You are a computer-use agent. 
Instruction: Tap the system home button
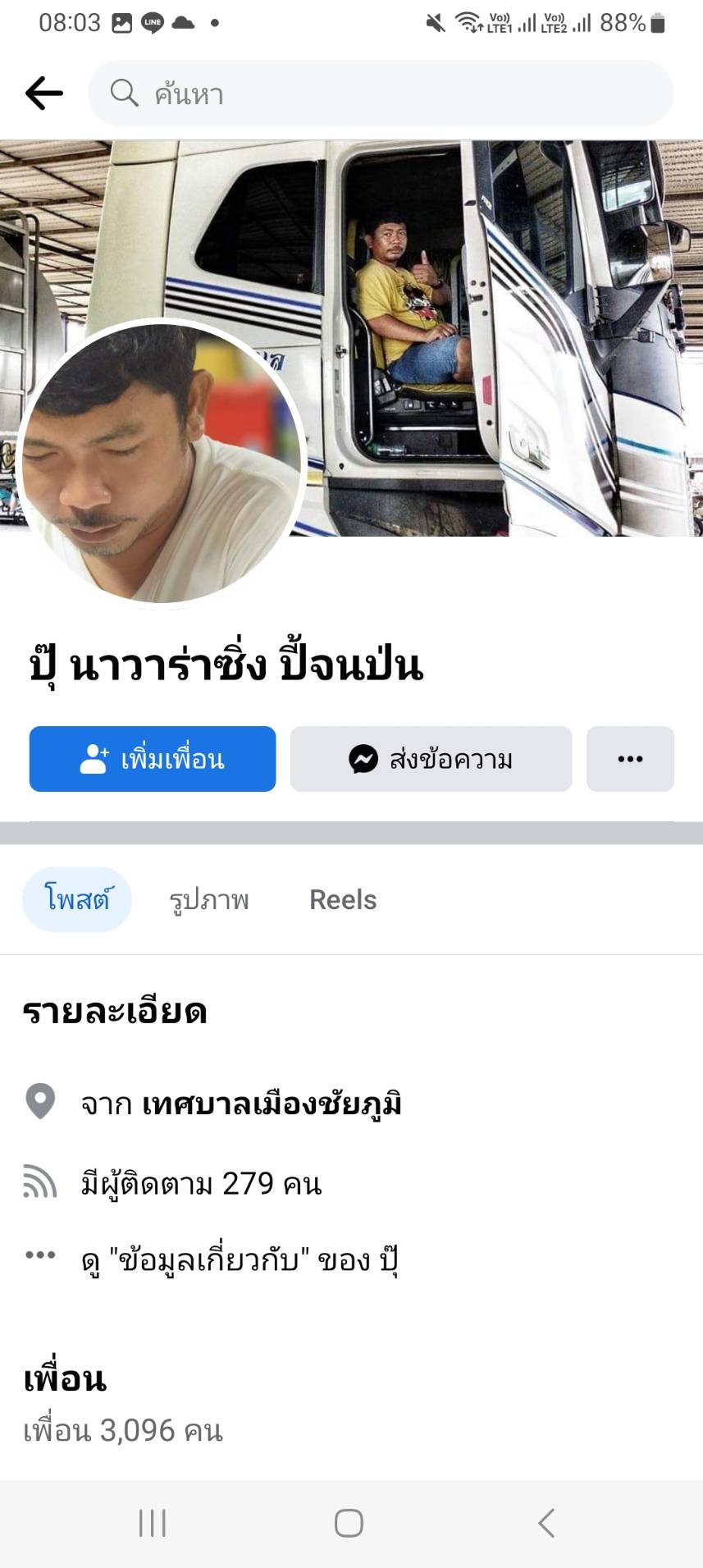click(x=349, y=1524)
